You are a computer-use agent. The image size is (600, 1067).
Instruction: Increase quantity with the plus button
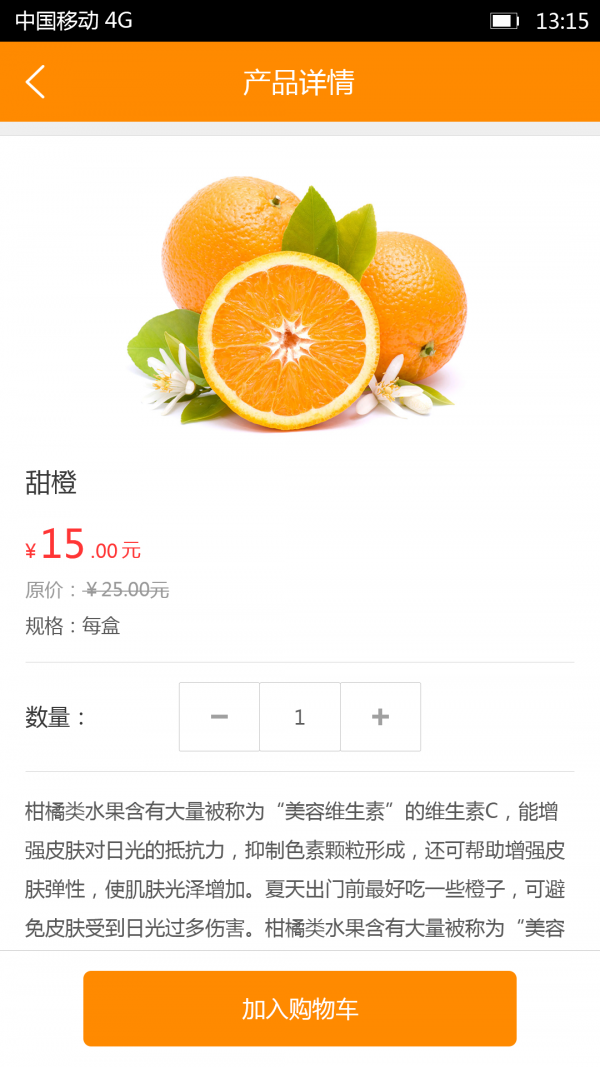tap(380, 717)
